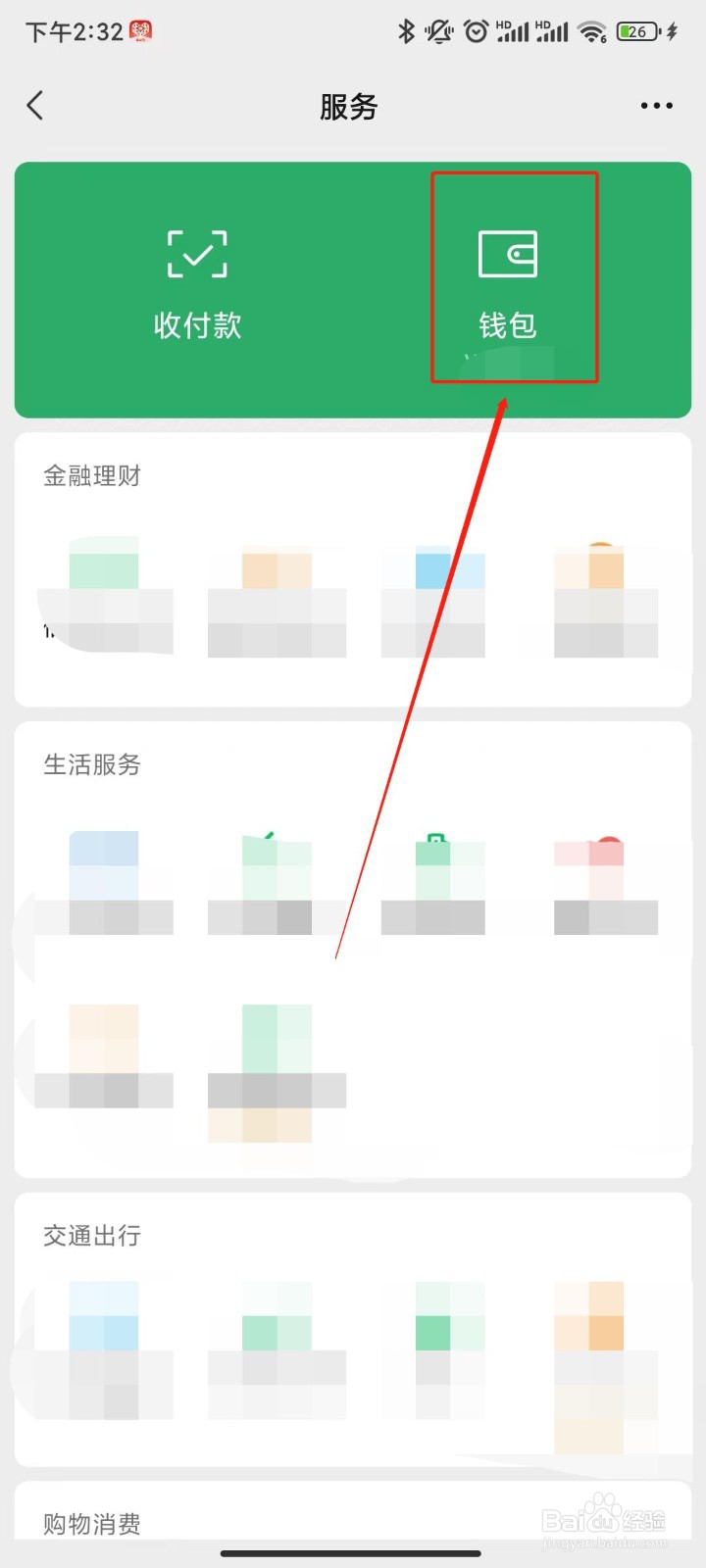Open the 金融理财 section header
Image resolution: width=706 pixels, height=1568 pixels.
[93, 476]
